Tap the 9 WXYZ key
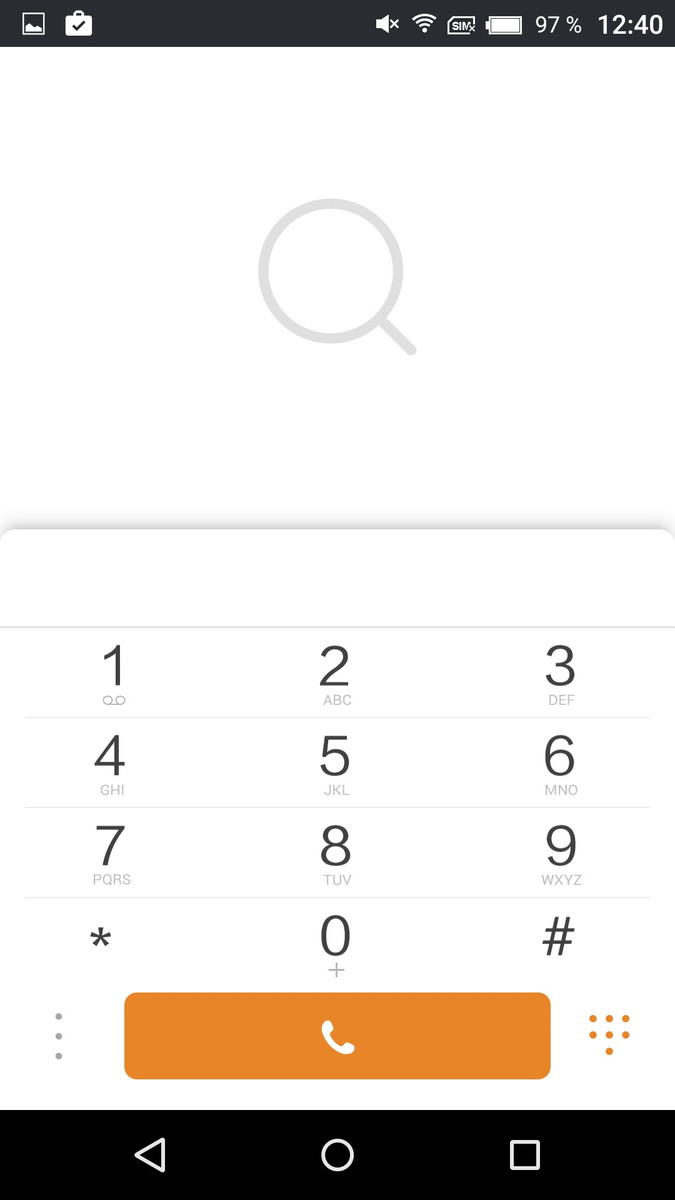675x1200 pixels. pos(561,853)
